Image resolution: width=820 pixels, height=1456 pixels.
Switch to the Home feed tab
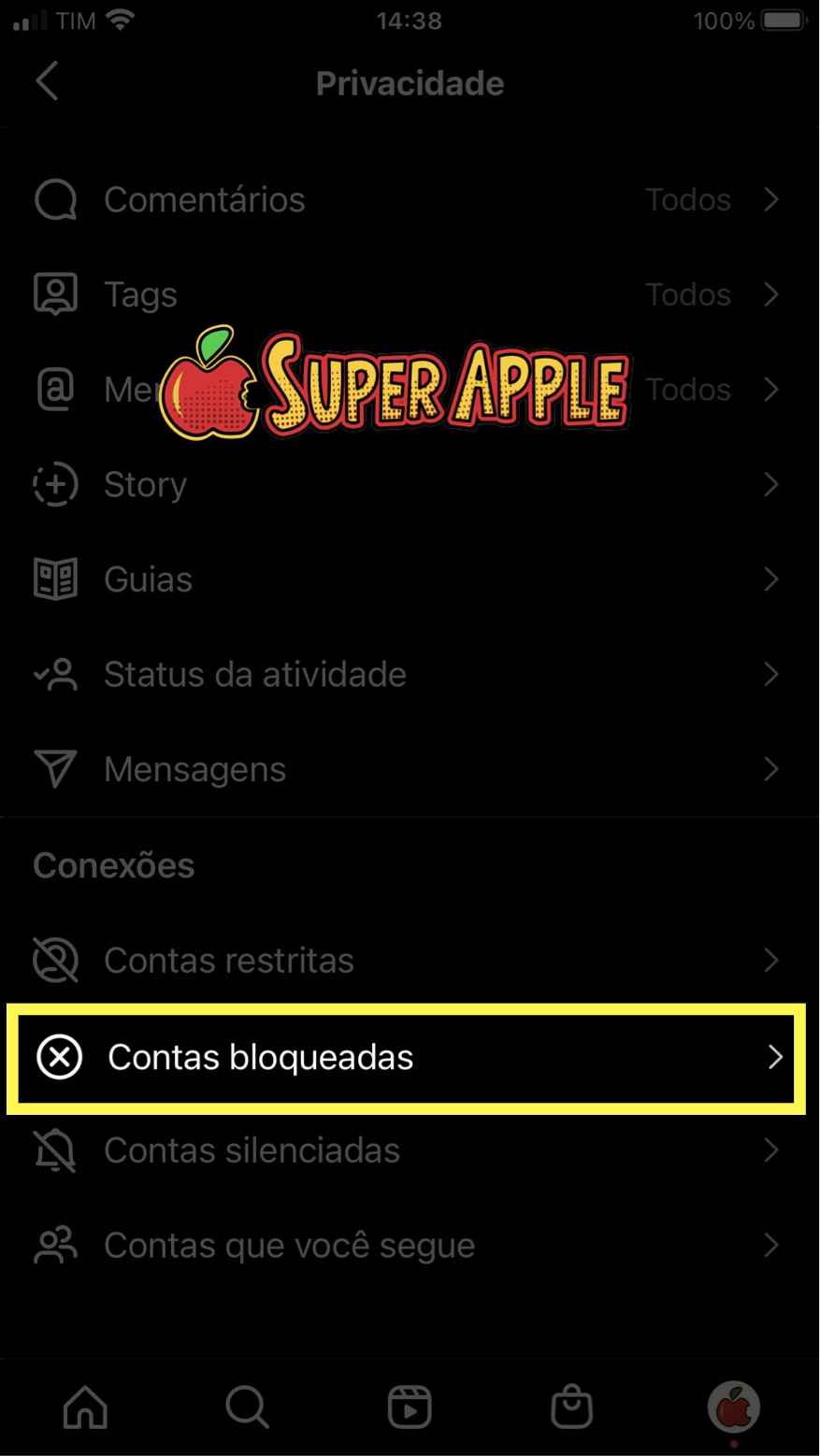(85, 1406)
